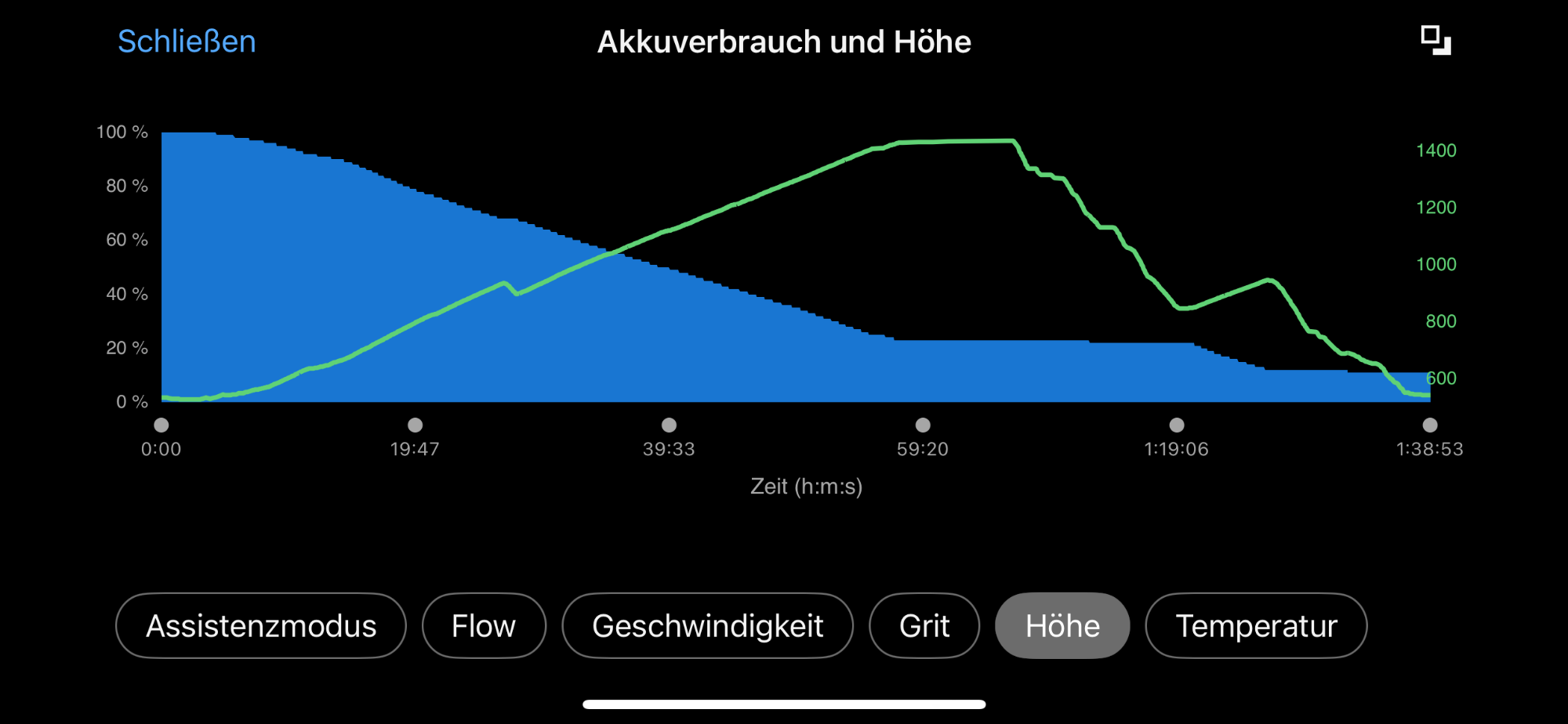Display Temperatur on the chart

tap(1256, 626)
